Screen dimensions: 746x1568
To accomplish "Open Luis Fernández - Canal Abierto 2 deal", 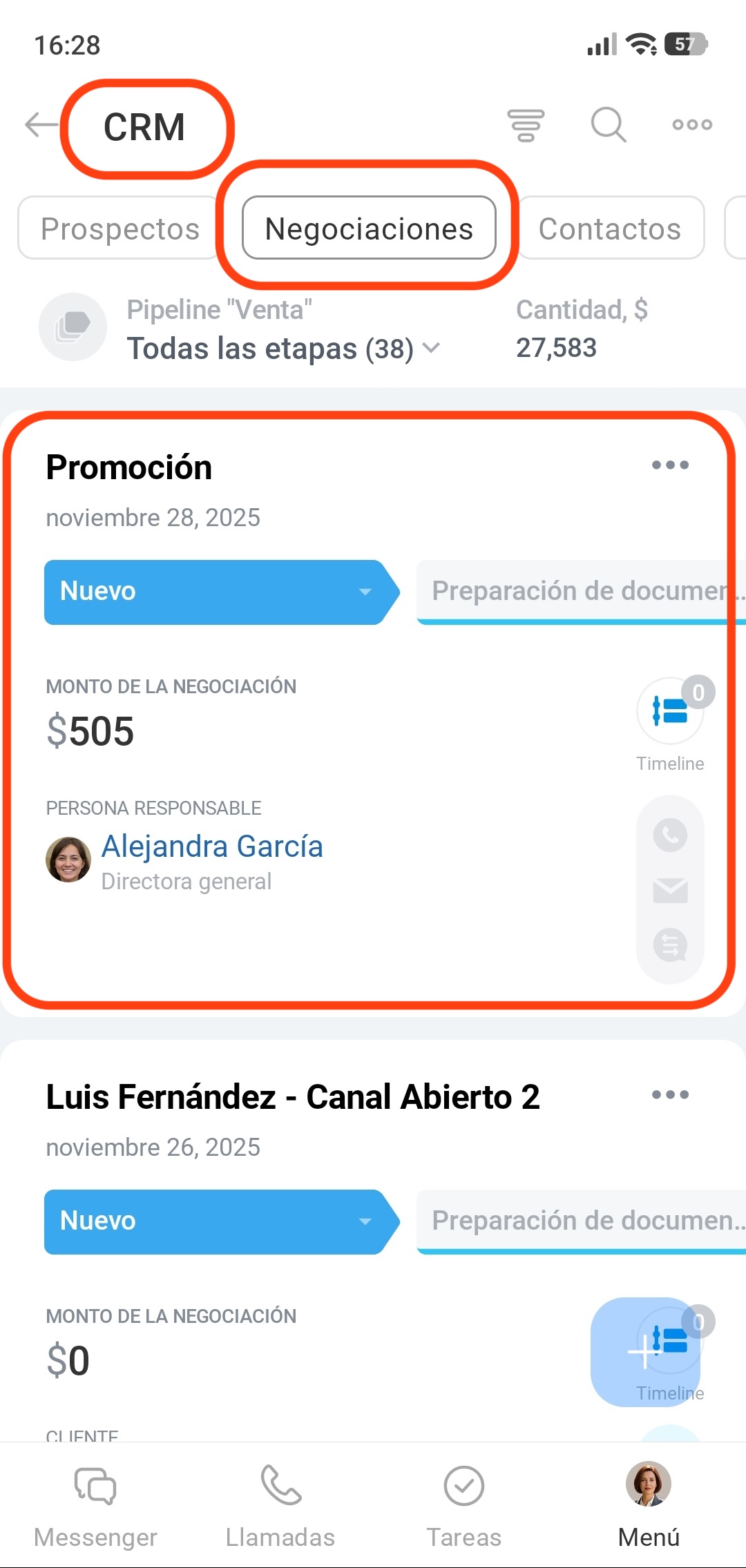I will [x=293, y=1097].
